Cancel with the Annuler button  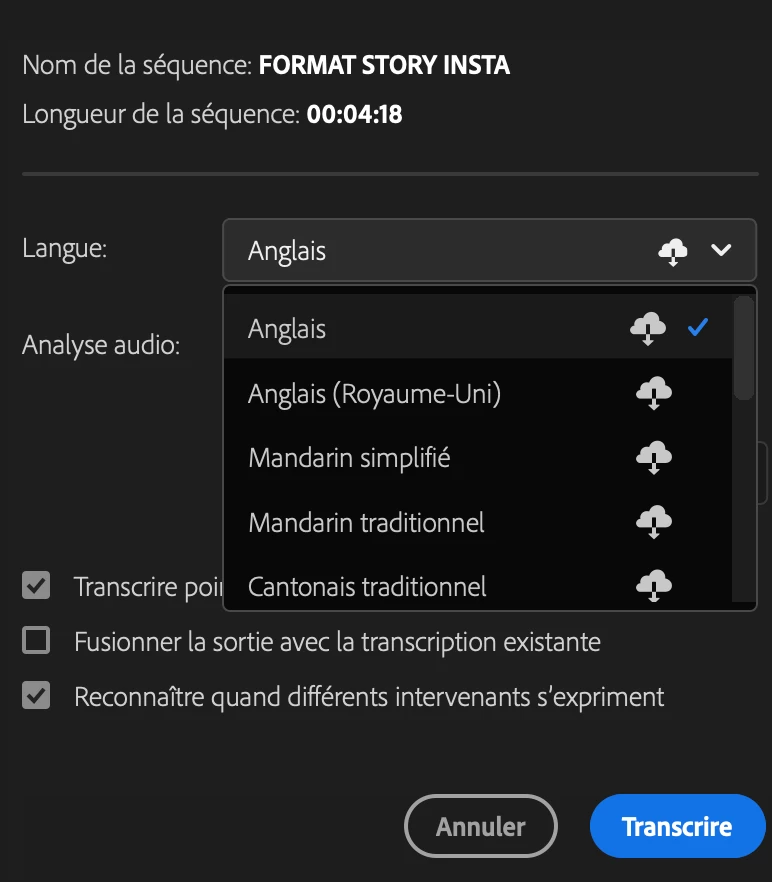click(480, 826)
